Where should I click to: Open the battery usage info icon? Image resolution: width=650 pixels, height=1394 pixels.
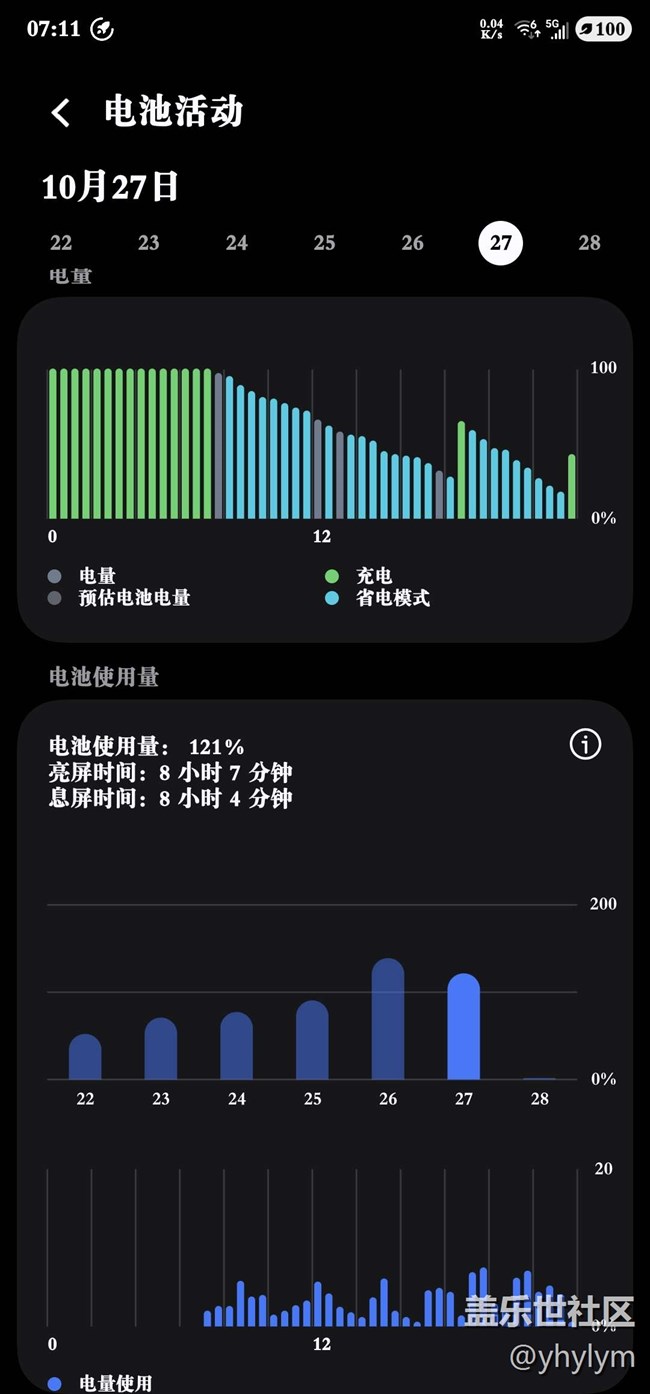point(585,744)
